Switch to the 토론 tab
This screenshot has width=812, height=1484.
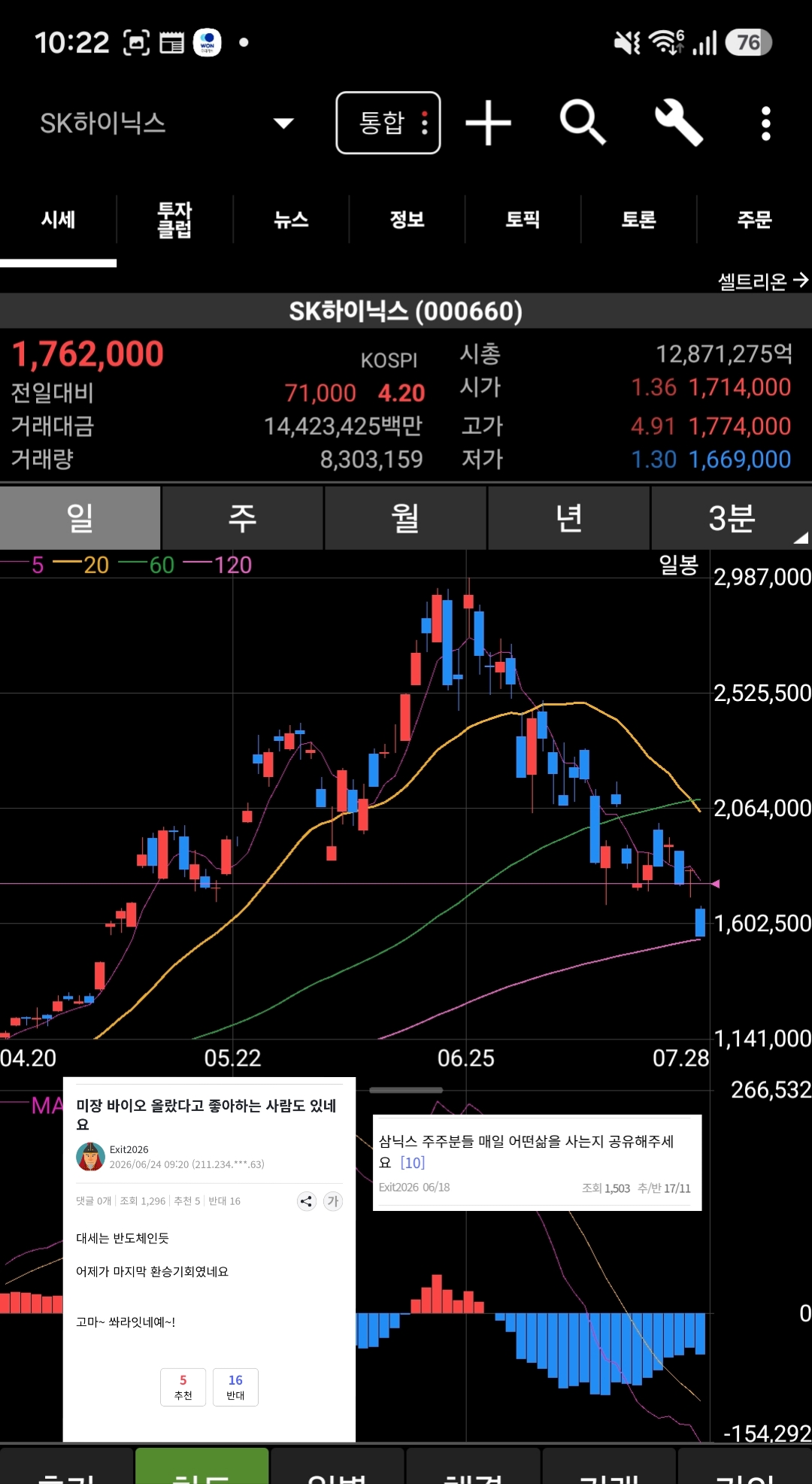click(638, 220)
